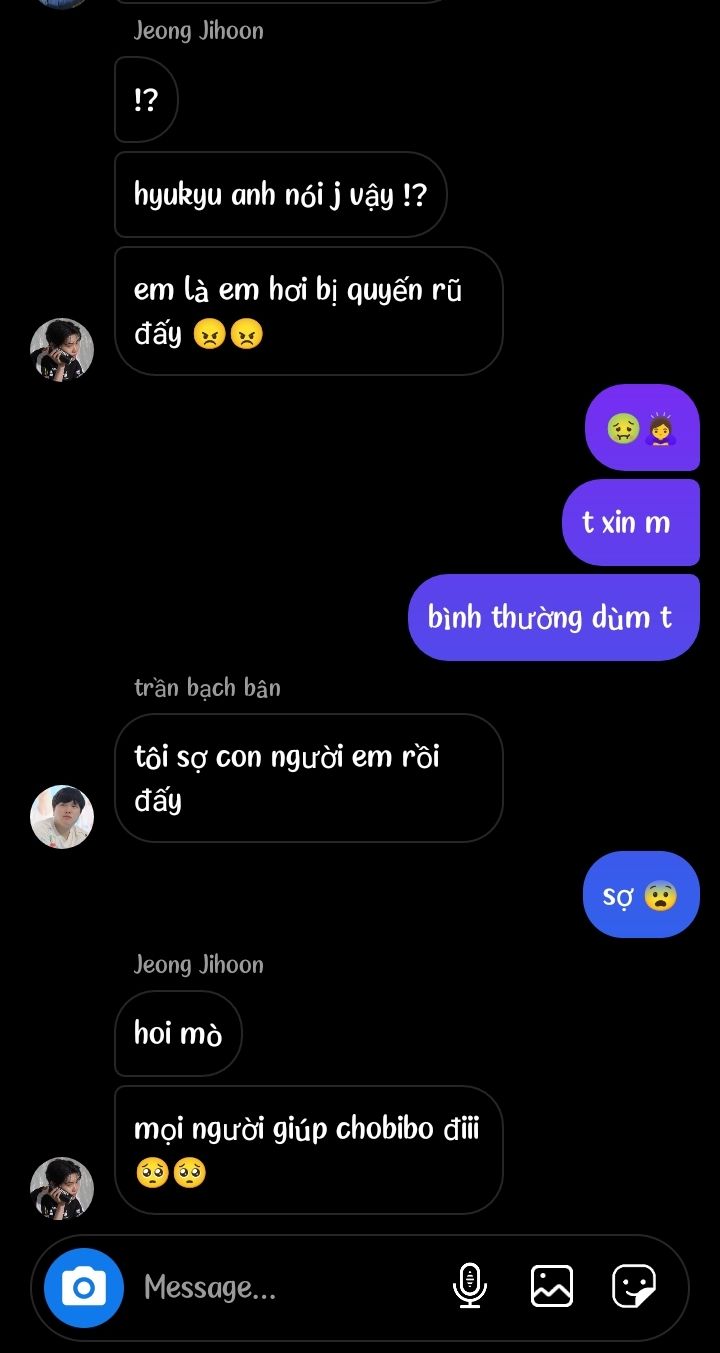Record a voice message with the microphone
Viewport: 720px width, 1353px height.
pos(470,1286)
